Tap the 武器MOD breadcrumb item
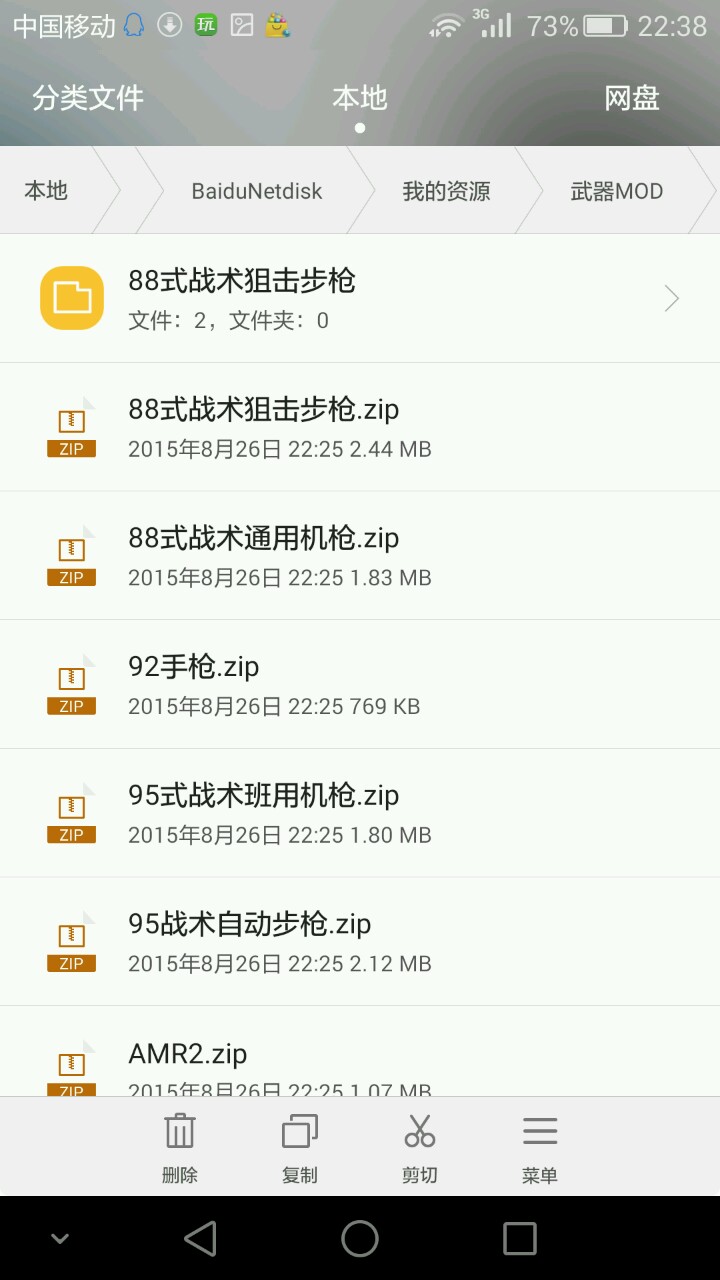Screen dimensions: 720x1280 point(616,191)
